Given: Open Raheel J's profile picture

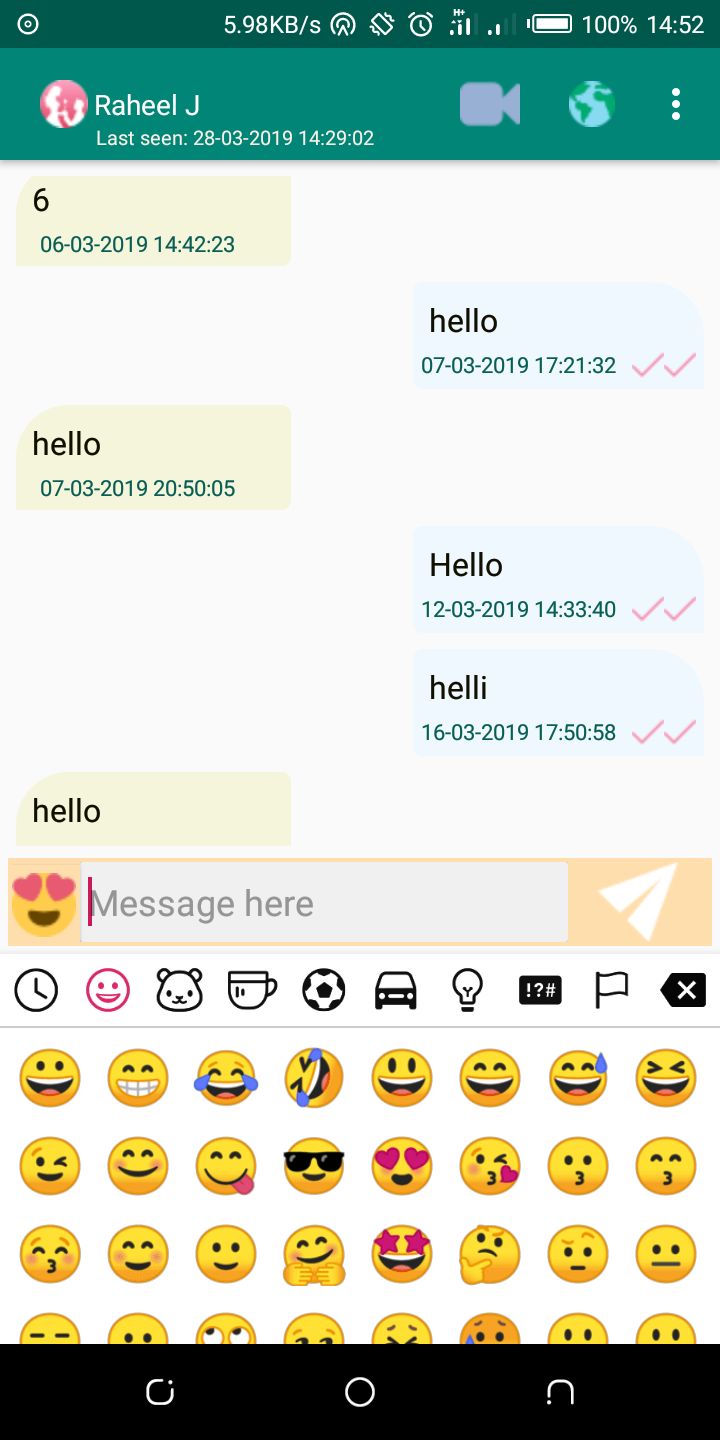Looking at the screenshot, I should coord(63,104).
